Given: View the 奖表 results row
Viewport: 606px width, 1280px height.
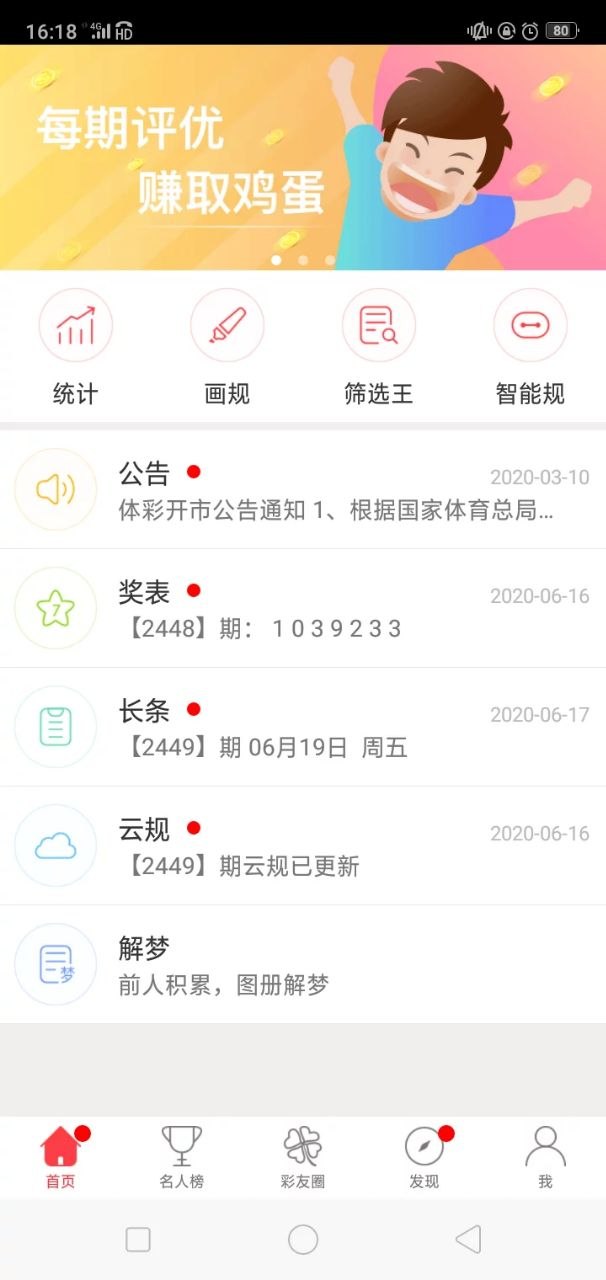Looking at the screenshot, I should click(303, 609).
